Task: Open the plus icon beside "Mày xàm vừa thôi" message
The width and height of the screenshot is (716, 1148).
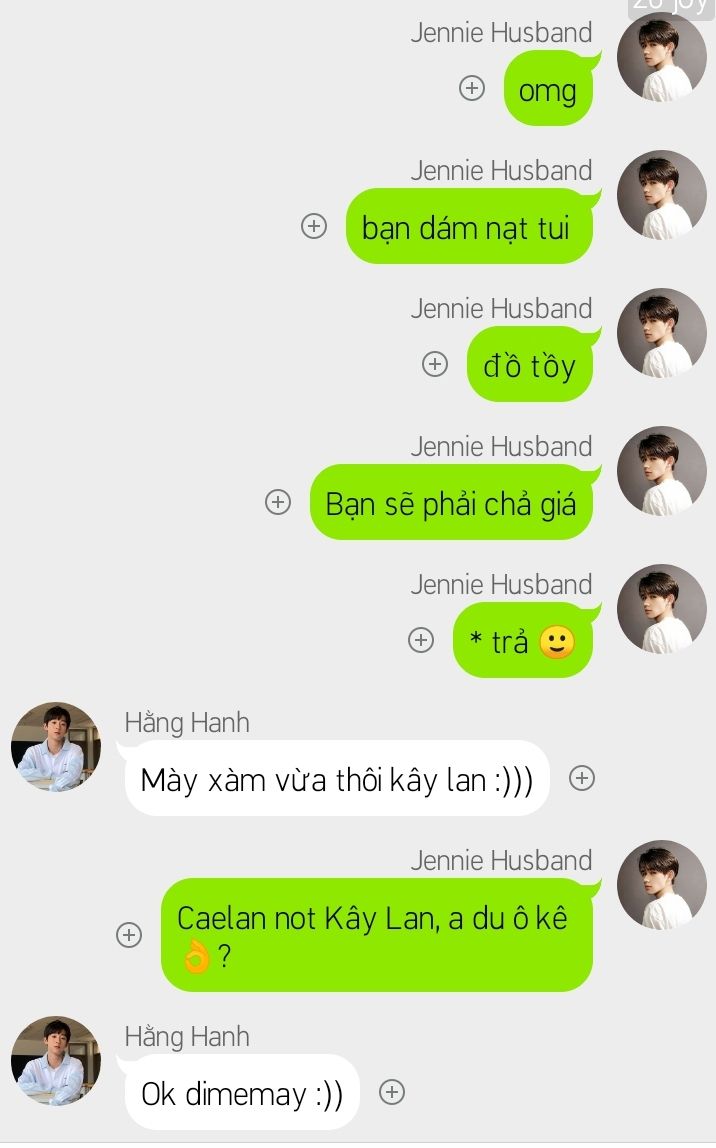Action: tap(582, 778)
